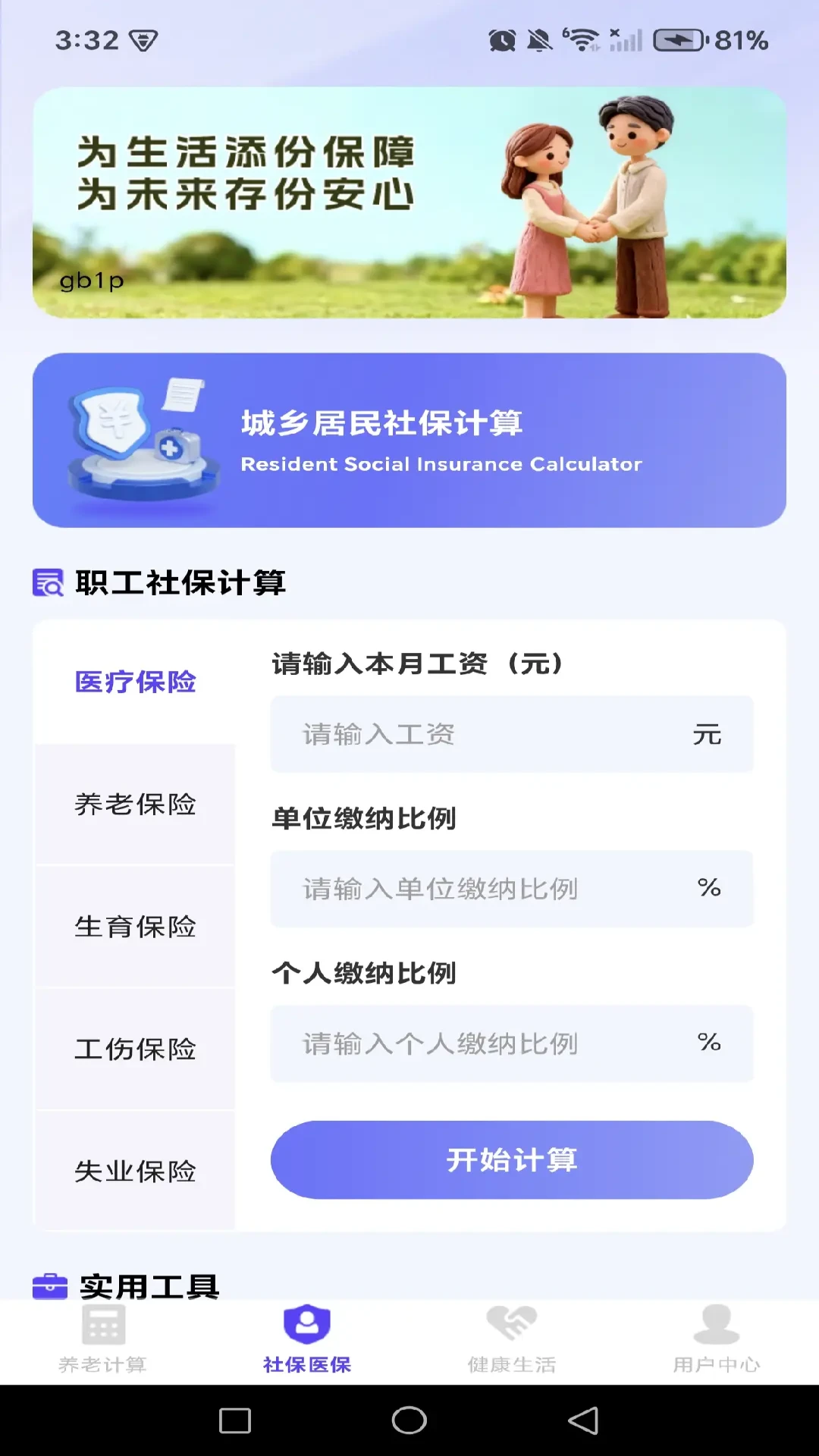Image resolution: width=819 pixels, height=1456 pixels.
Task: Open the 城乡居民社保计算 calculator card
Action: click(409, 440)
